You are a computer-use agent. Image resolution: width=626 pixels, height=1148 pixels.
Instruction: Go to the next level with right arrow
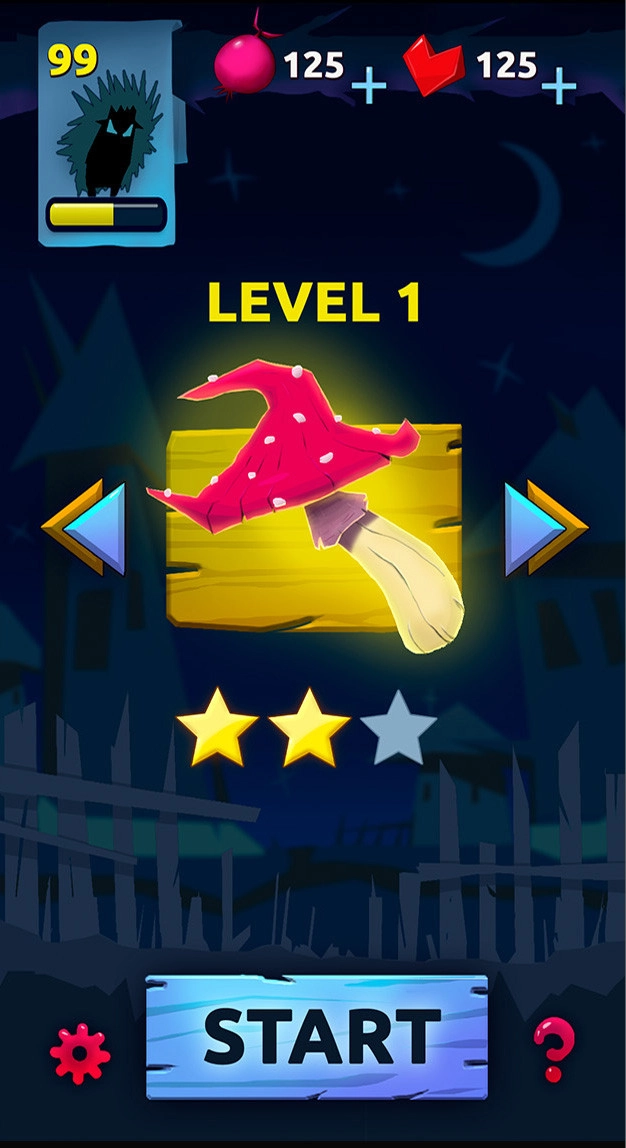(x=544, y=527)
